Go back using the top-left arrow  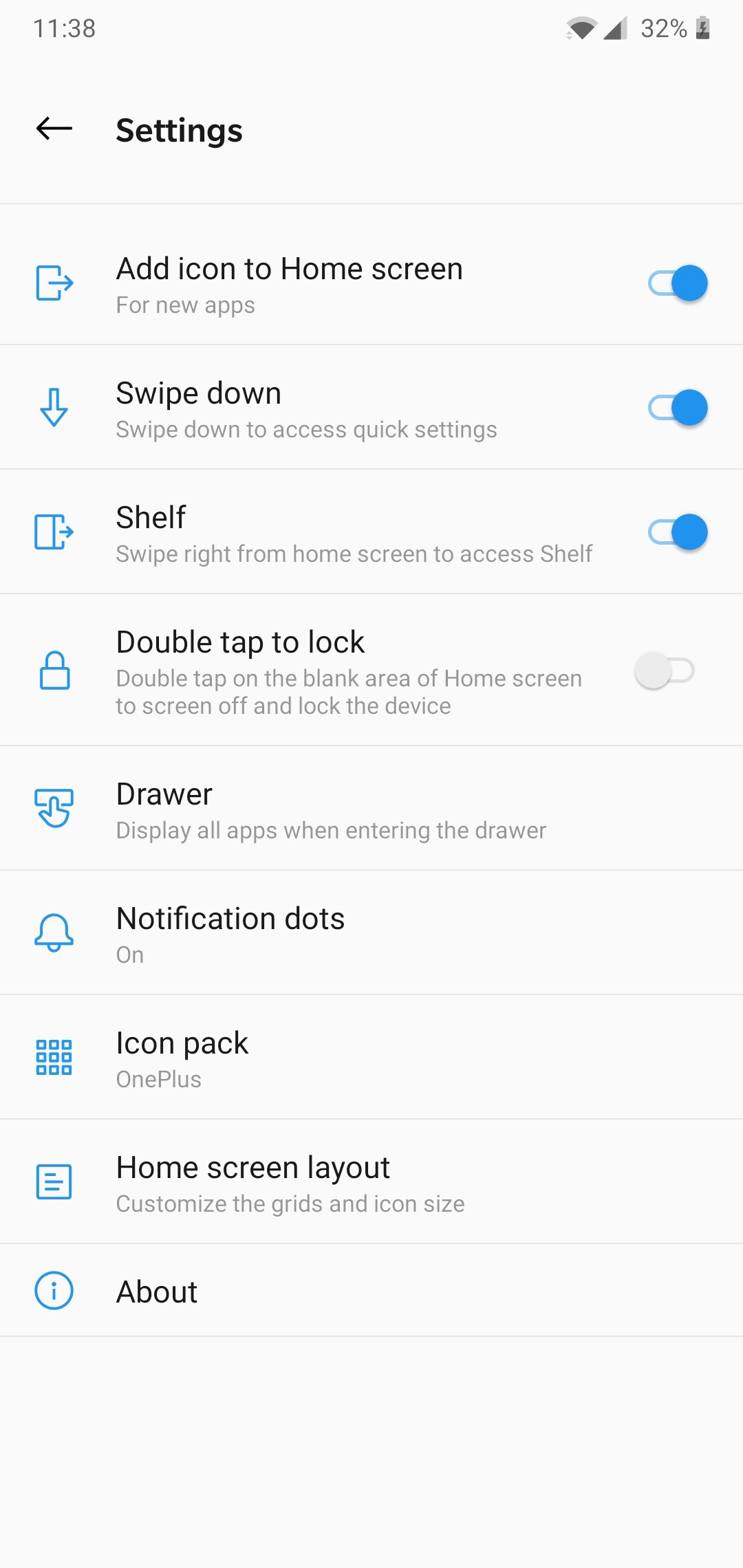pyautogui.click(x=54, y=129)
